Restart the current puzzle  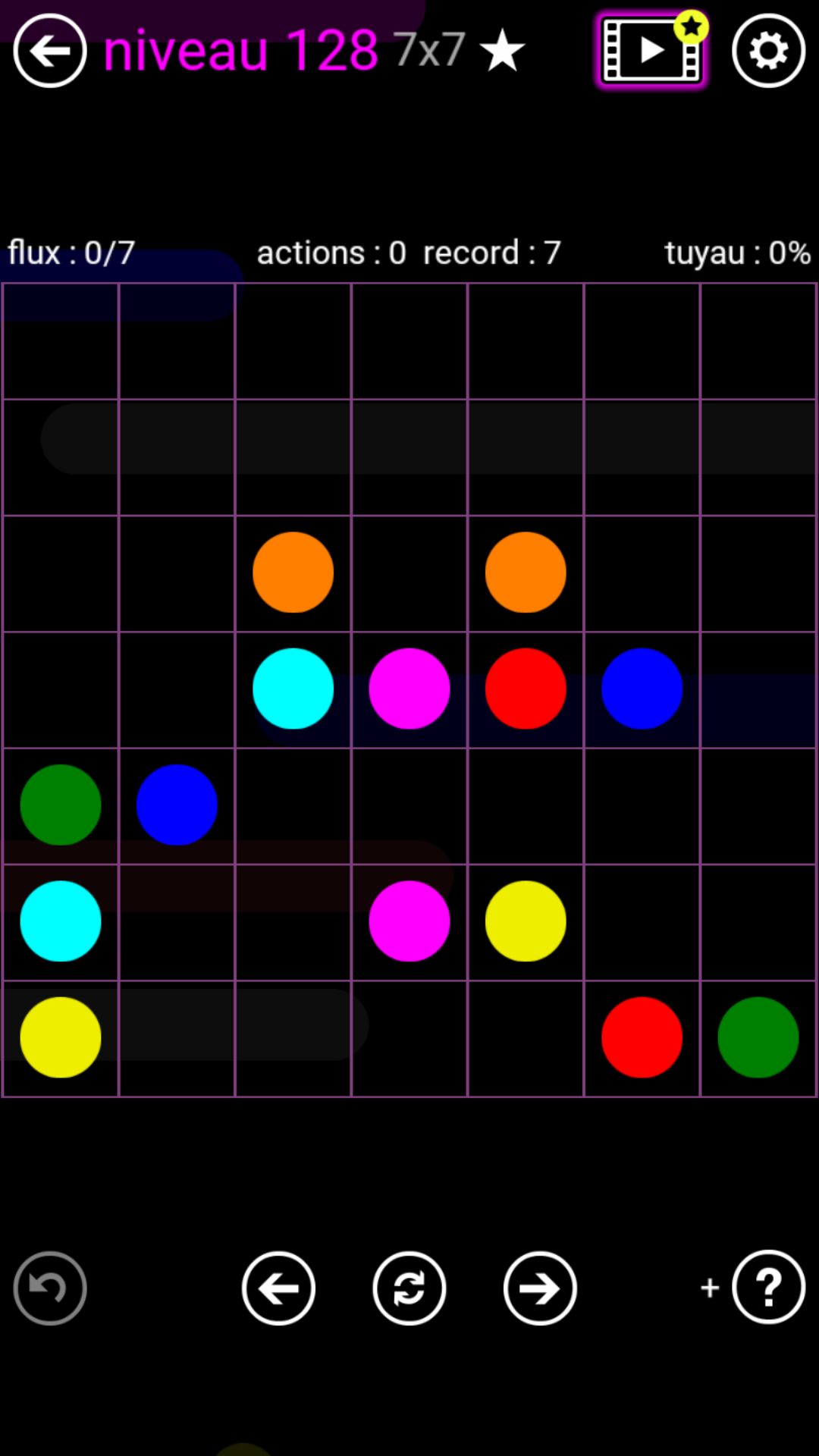tap(409, 1288)
